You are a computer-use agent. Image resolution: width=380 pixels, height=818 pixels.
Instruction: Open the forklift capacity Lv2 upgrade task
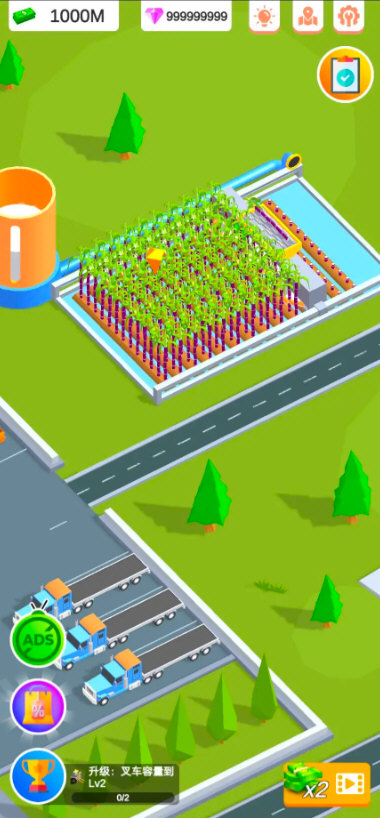click(123, 784)
